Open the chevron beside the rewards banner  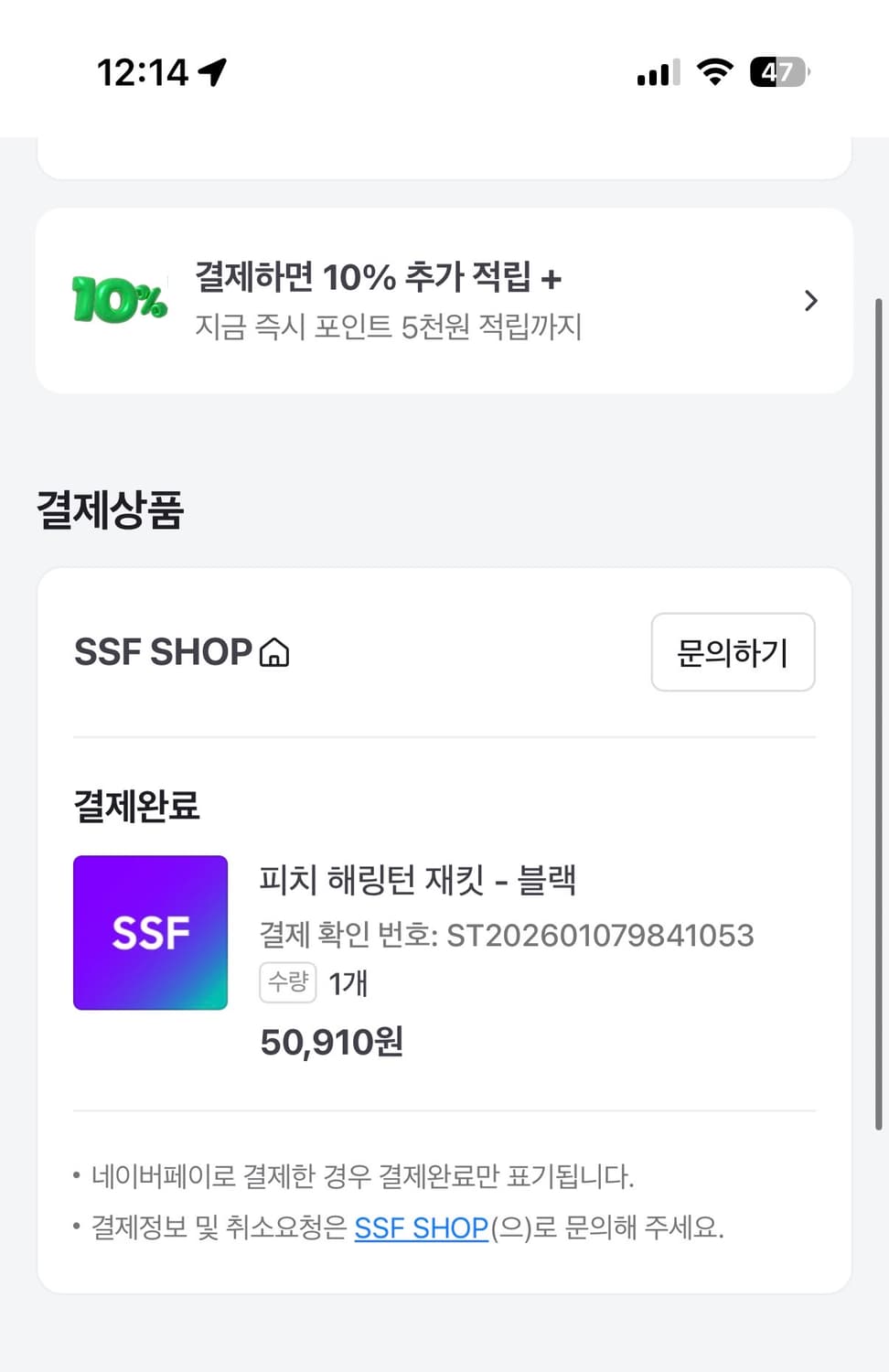click(x=810, y=300)
